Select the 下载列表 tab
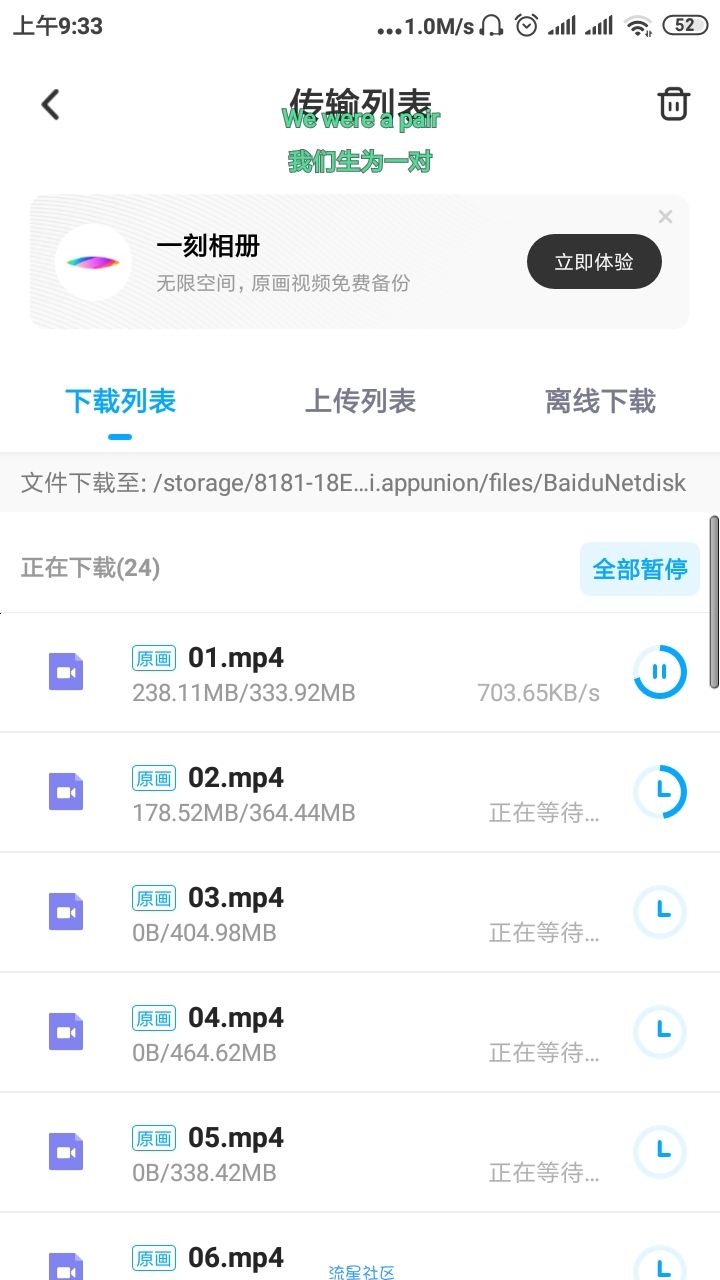The image size is (720, 1280). tap(120, 401)
